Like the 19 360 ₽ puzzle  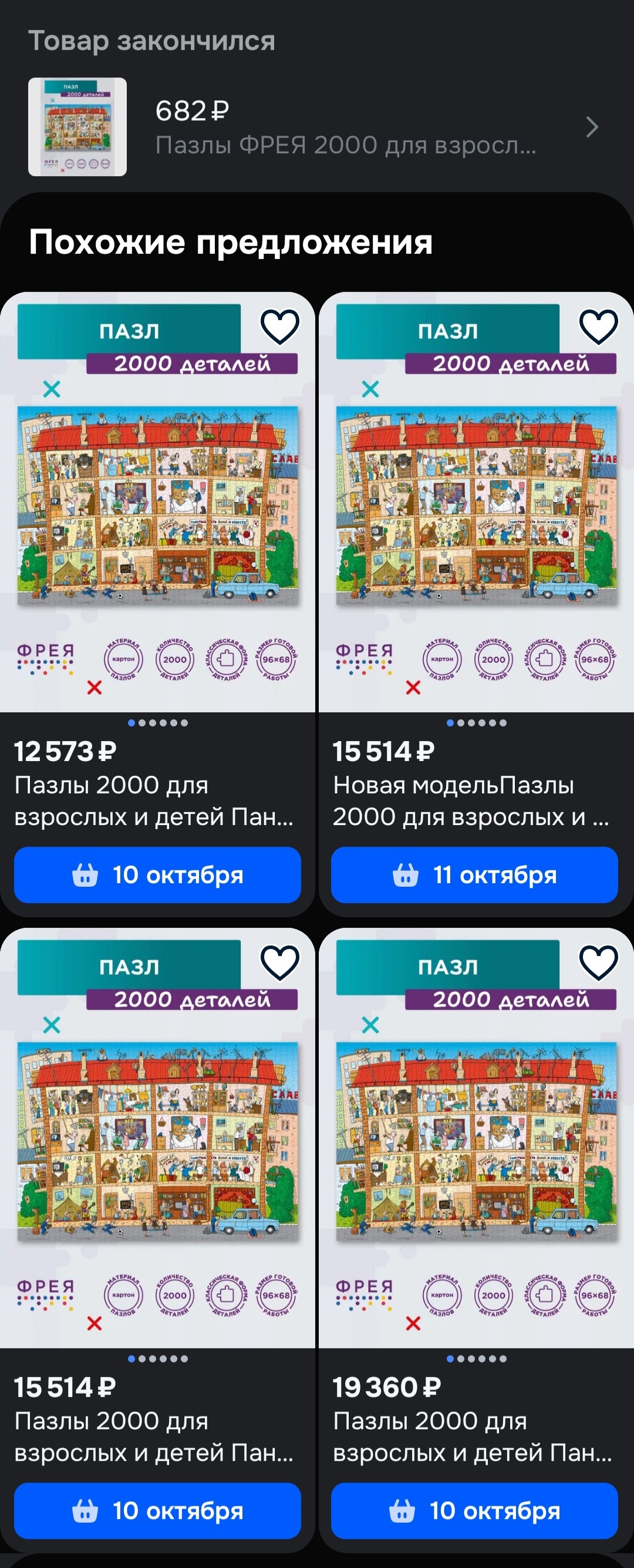[598, 963]
